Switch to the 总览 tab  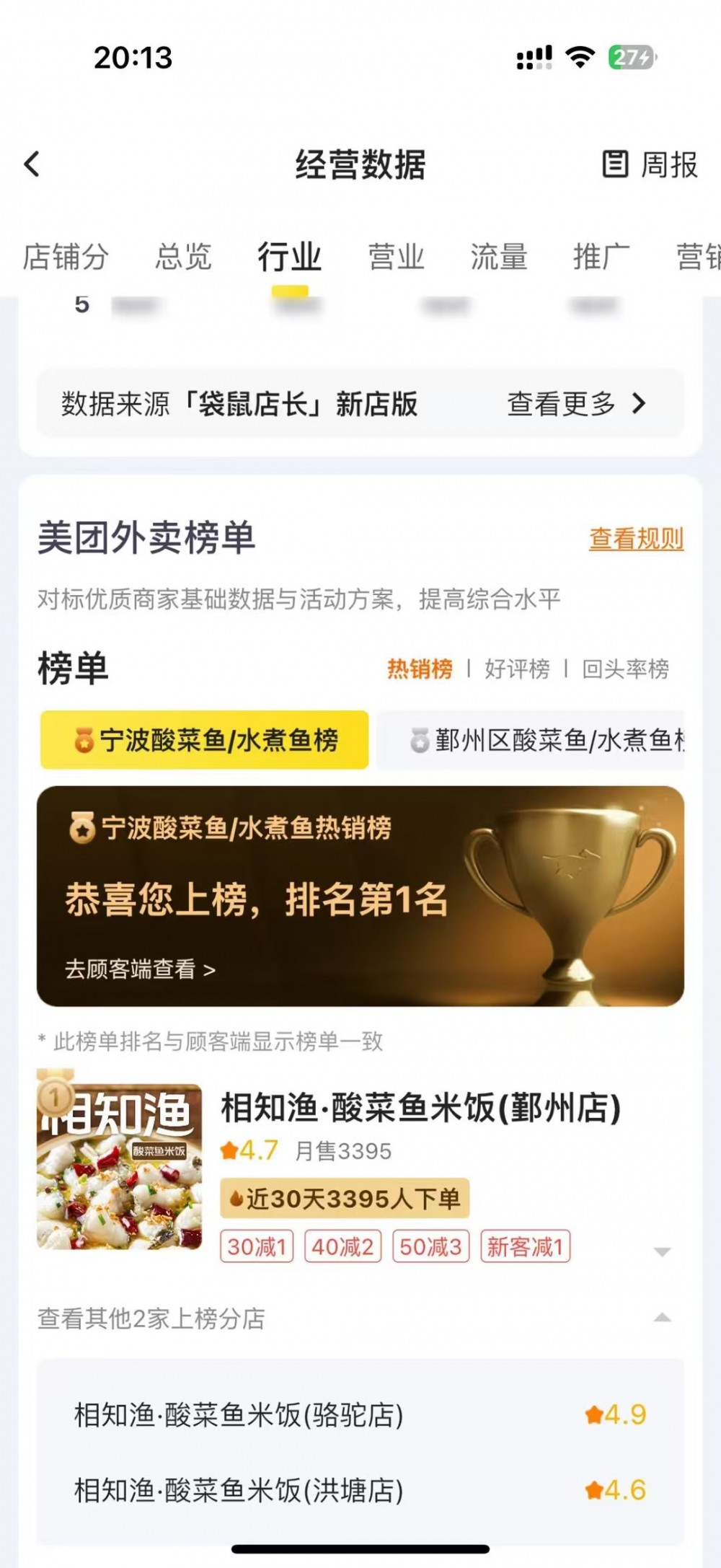pyautogui.click(x=183, y=257)
